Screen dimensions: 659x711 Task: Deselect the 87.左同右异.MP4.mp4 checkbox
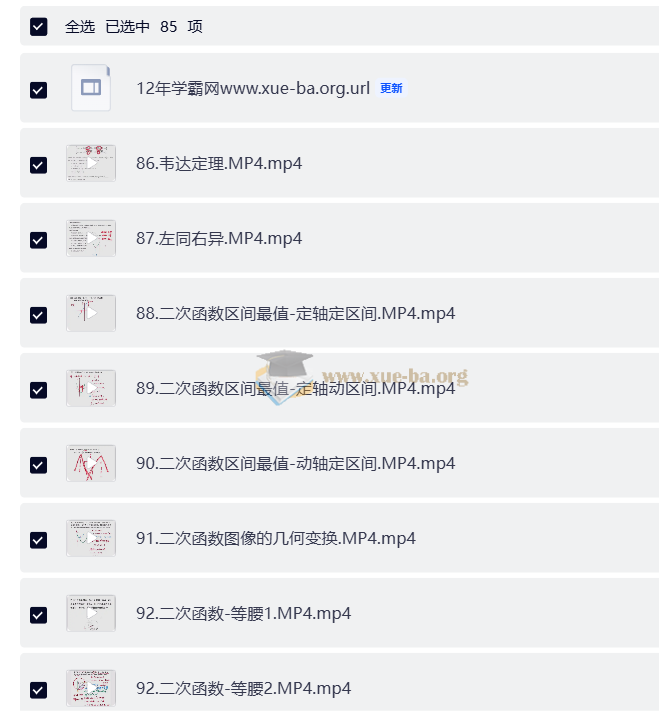38,240
